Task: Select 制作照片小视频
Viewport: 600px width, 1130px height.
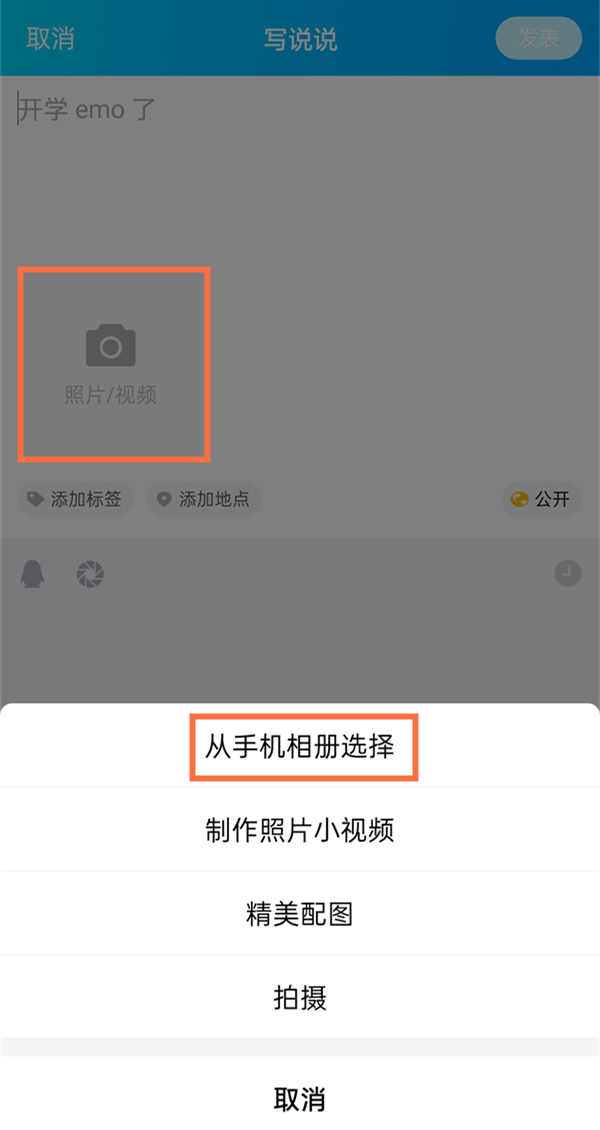Action: click(300, 830)
